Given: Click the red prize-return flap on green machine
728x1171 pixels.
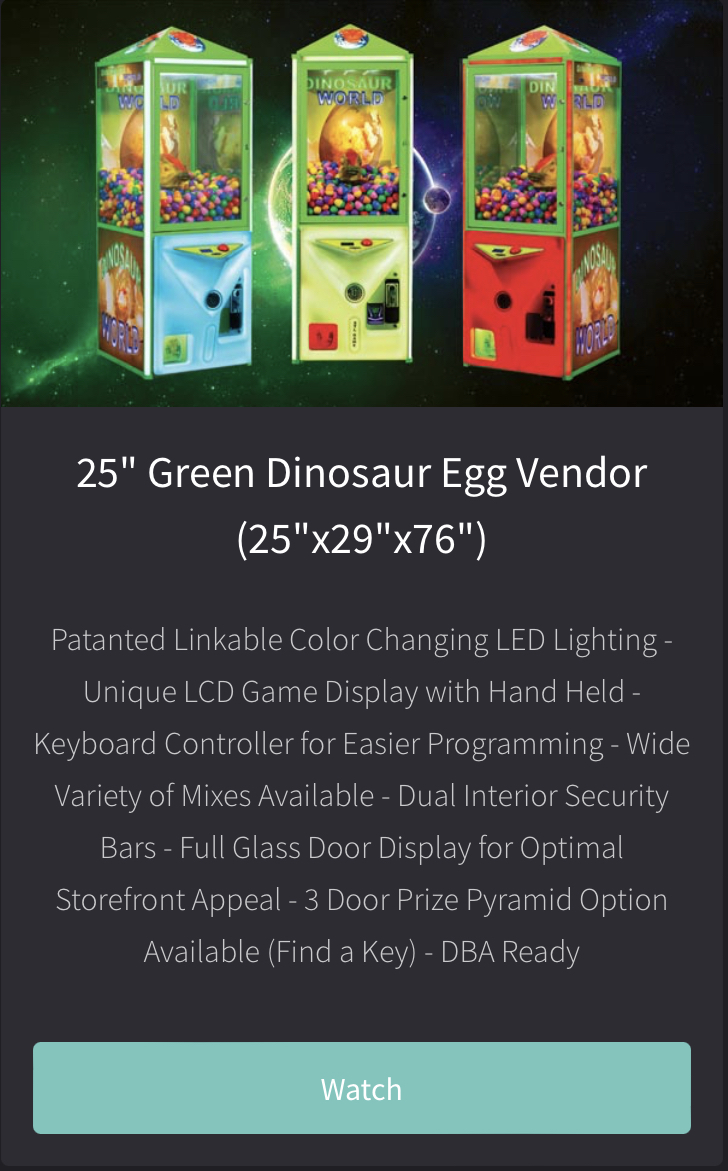Looking at the screenshot, I should [x=323, y=337].
